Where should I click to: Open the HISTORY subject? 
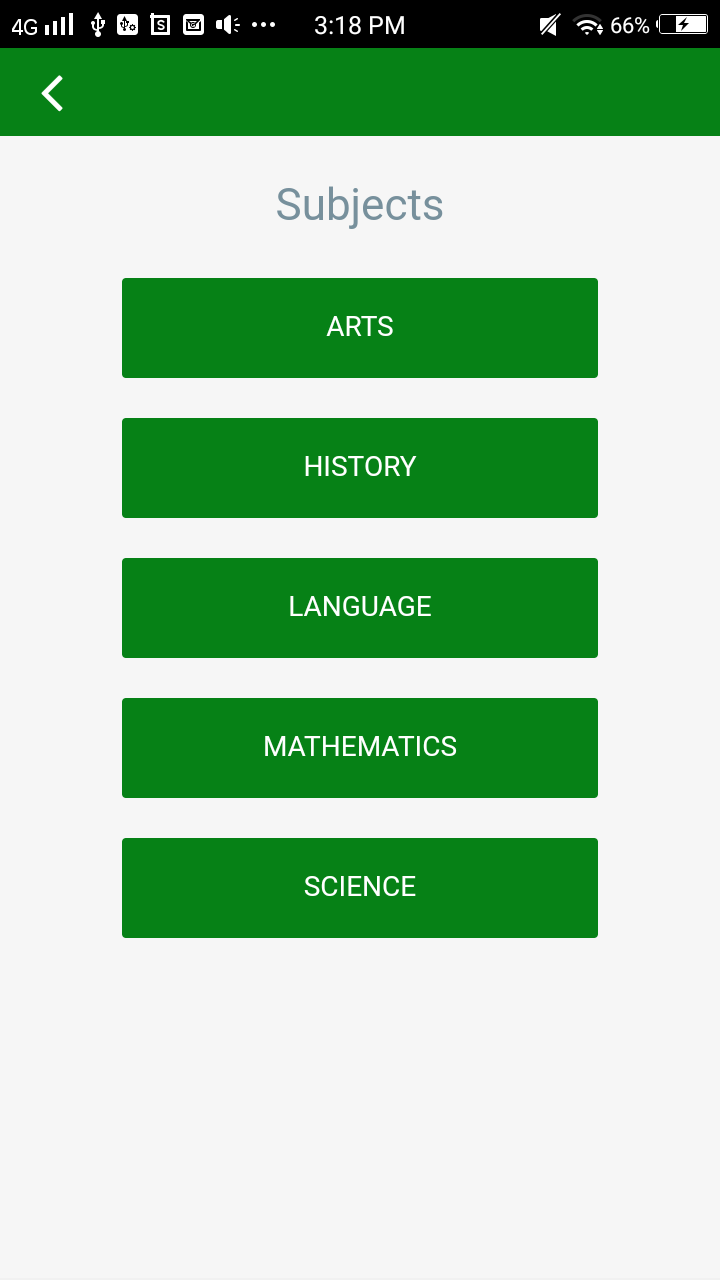360,467
